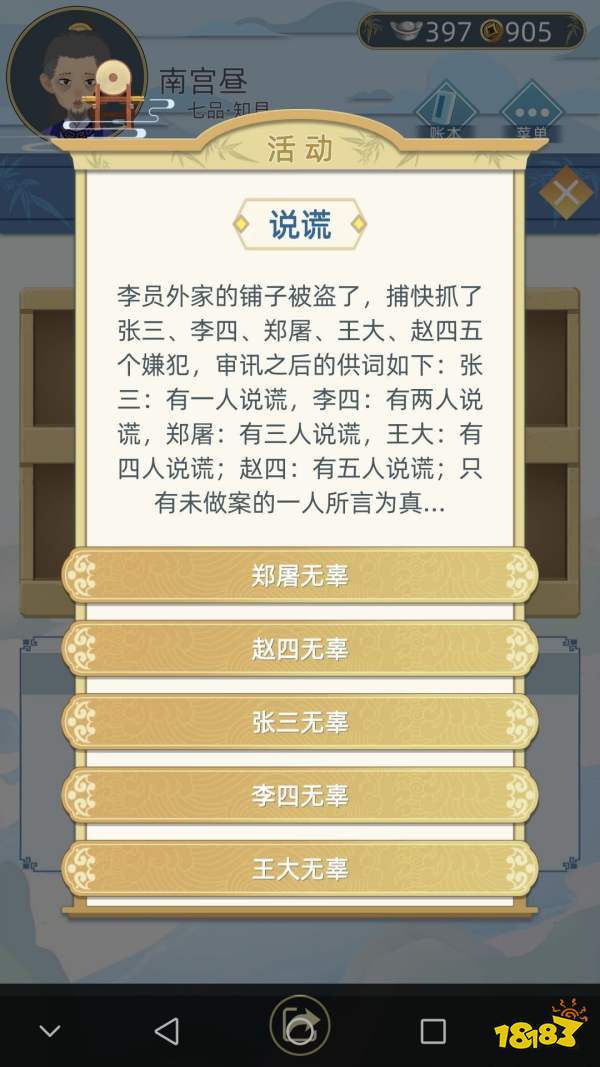Viewport: 600px width, 1067px height.
Task: Tap the silver and coin currency bar
Action: [471, 31]
